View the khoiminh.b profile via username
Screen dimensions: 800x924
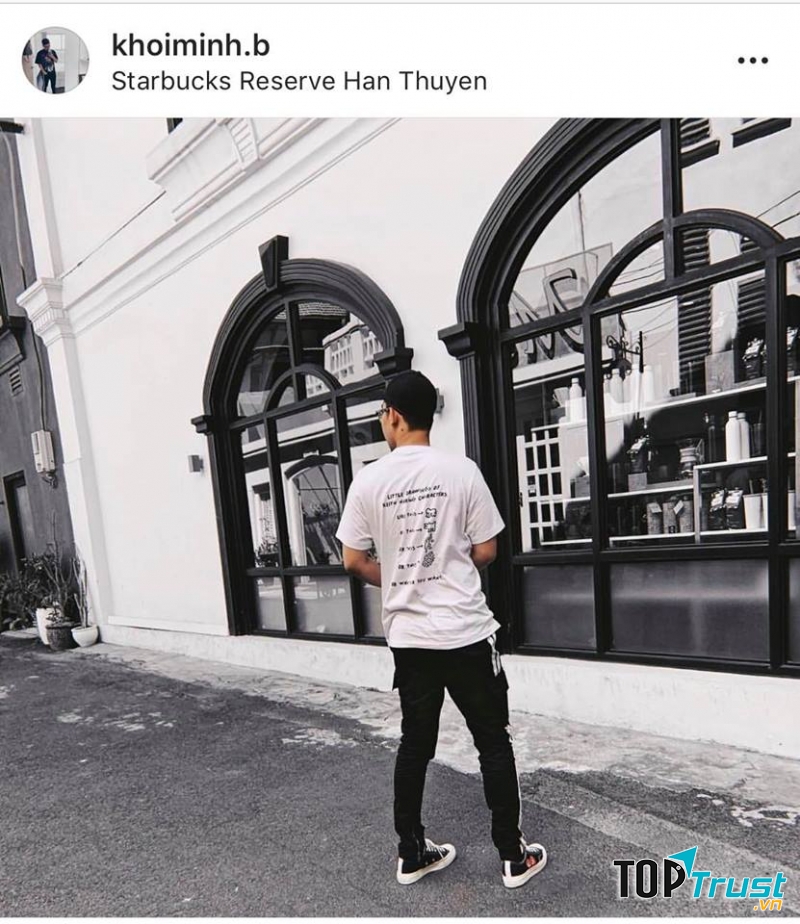click(x=190, y=45)
